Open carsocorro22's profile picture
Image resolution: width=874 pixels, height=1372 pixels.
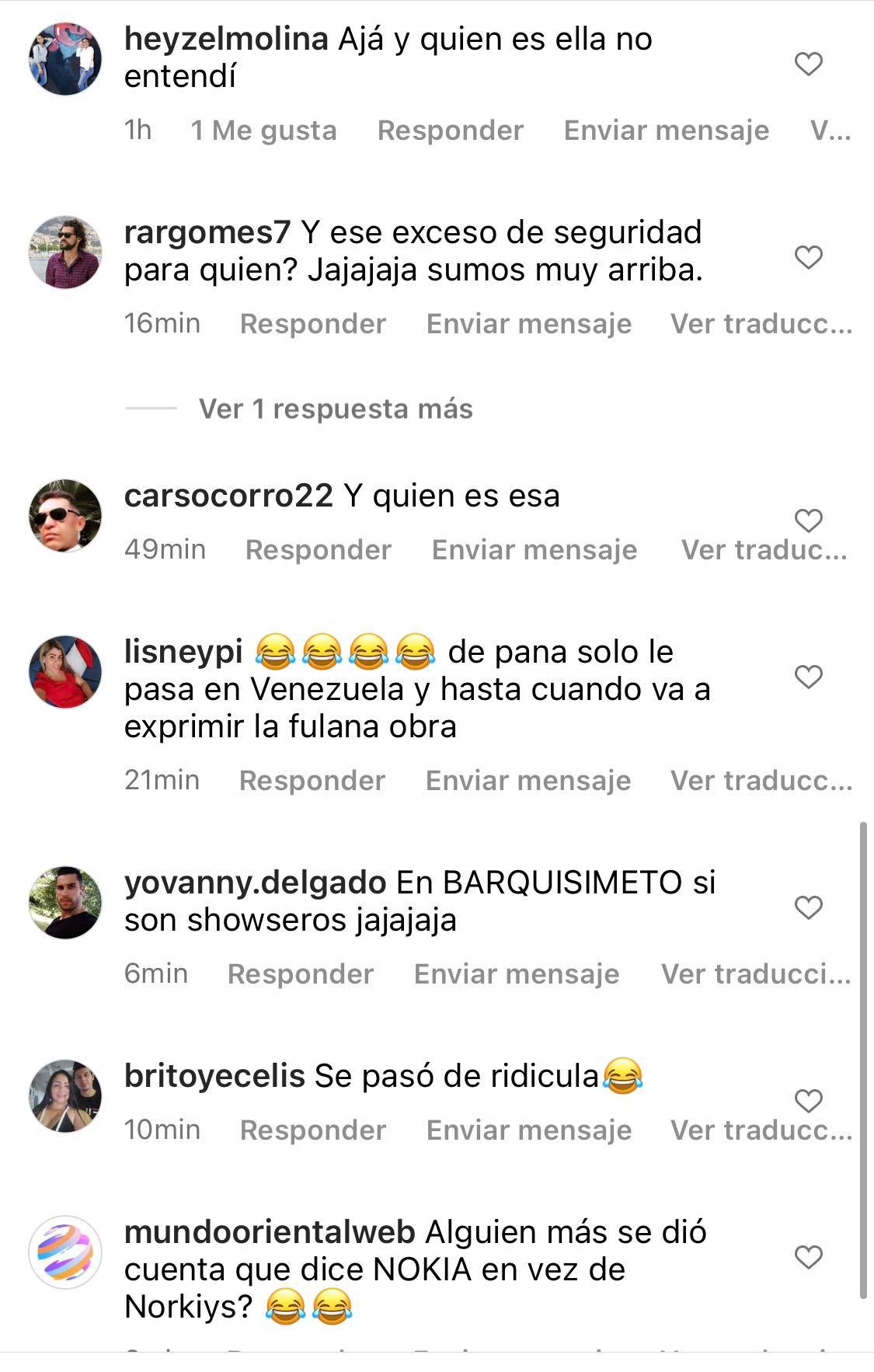coord(65,516)
